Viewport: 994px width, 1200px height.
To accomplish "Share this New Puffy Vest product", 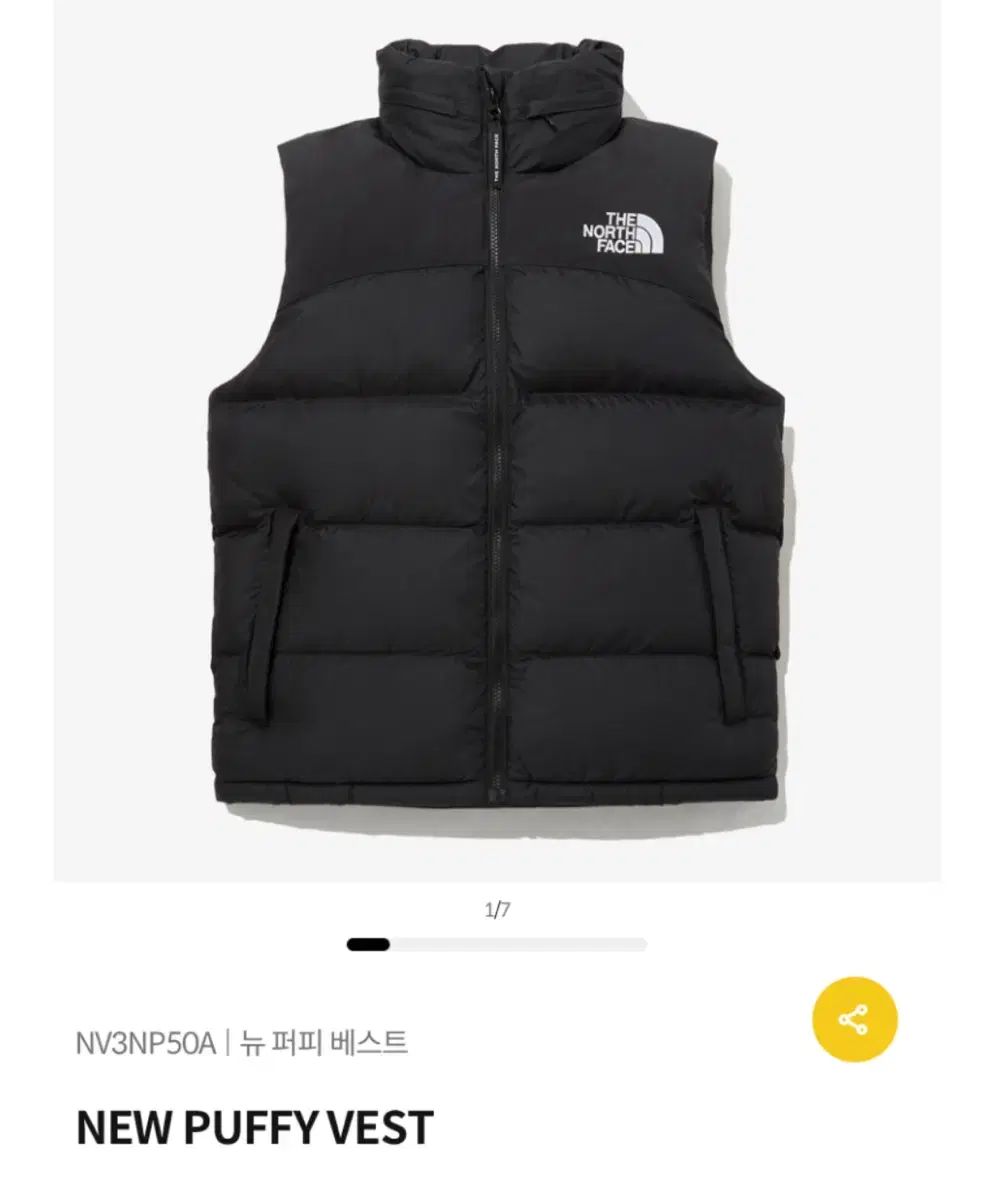I will (x=853, y=1020).
